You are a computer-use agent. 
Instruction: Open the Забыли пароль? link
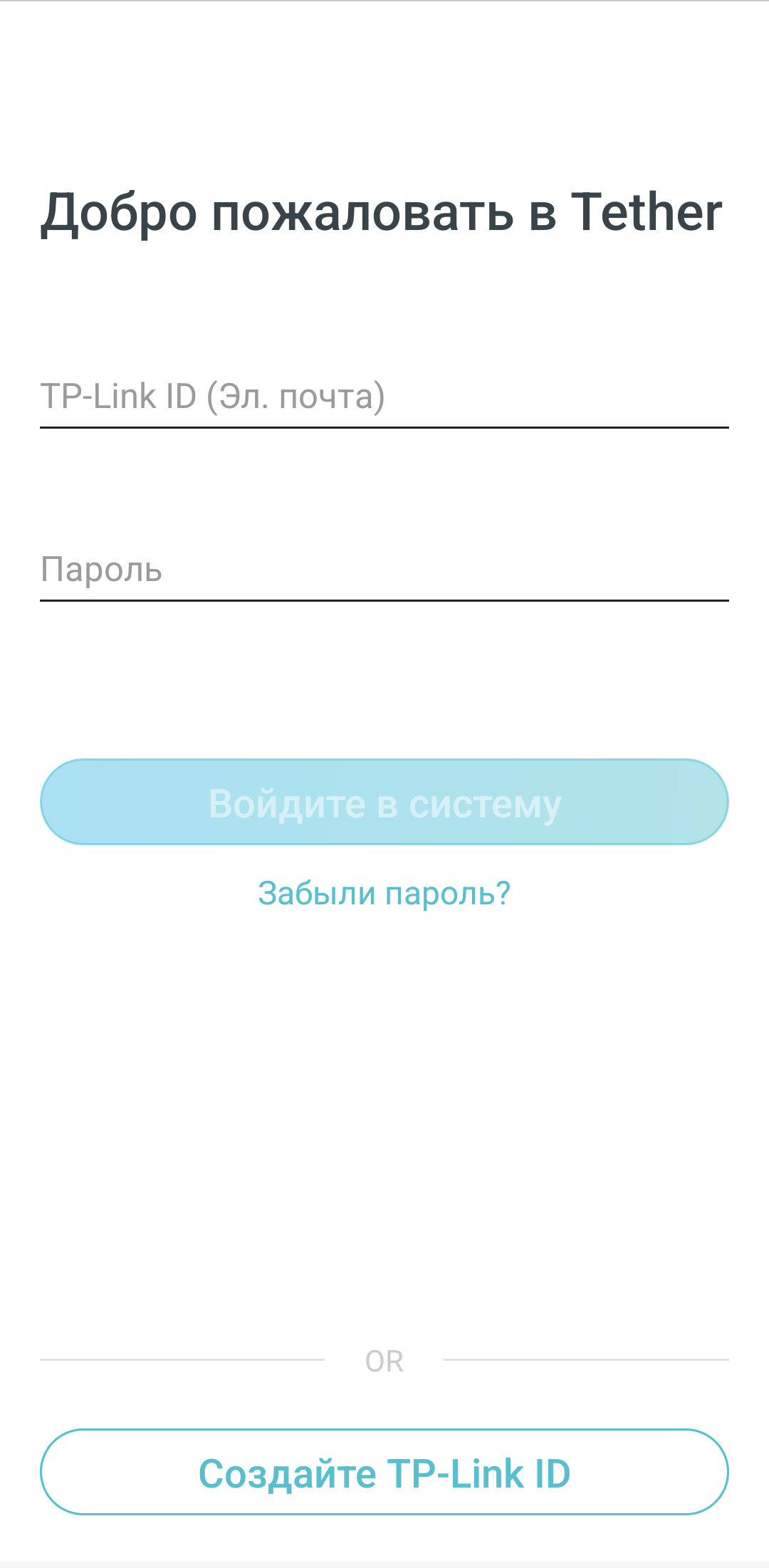(x=384, y=893)
